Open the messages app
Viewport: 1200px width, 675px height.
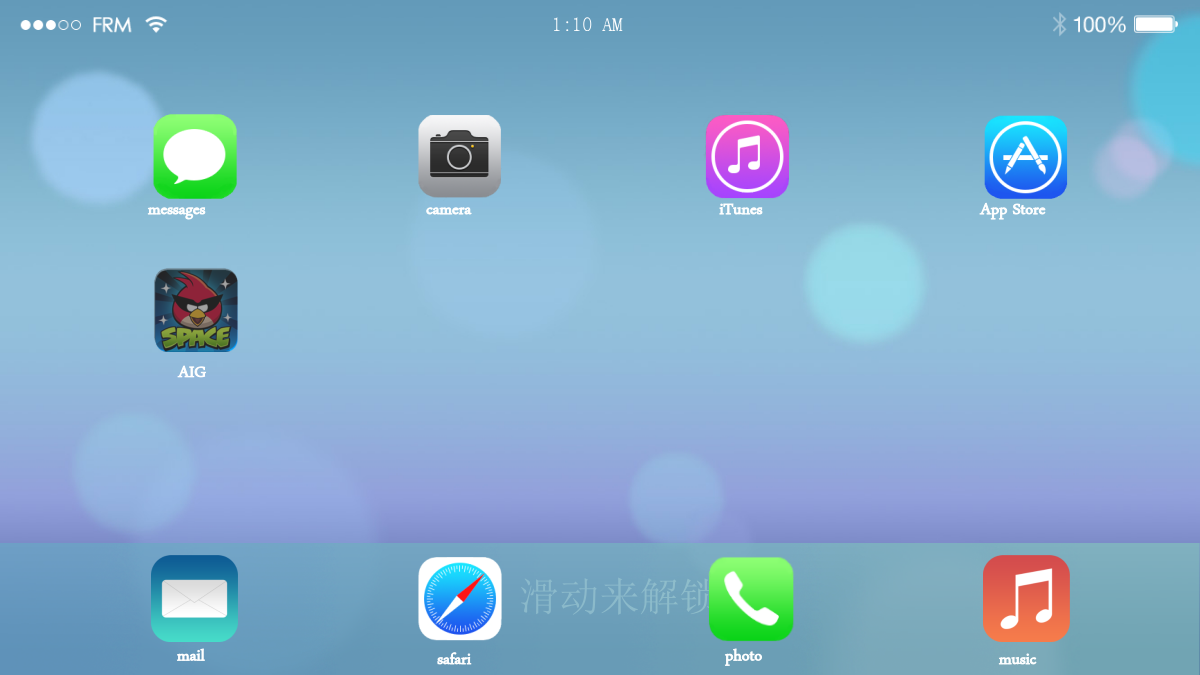(x=195, y=157)
